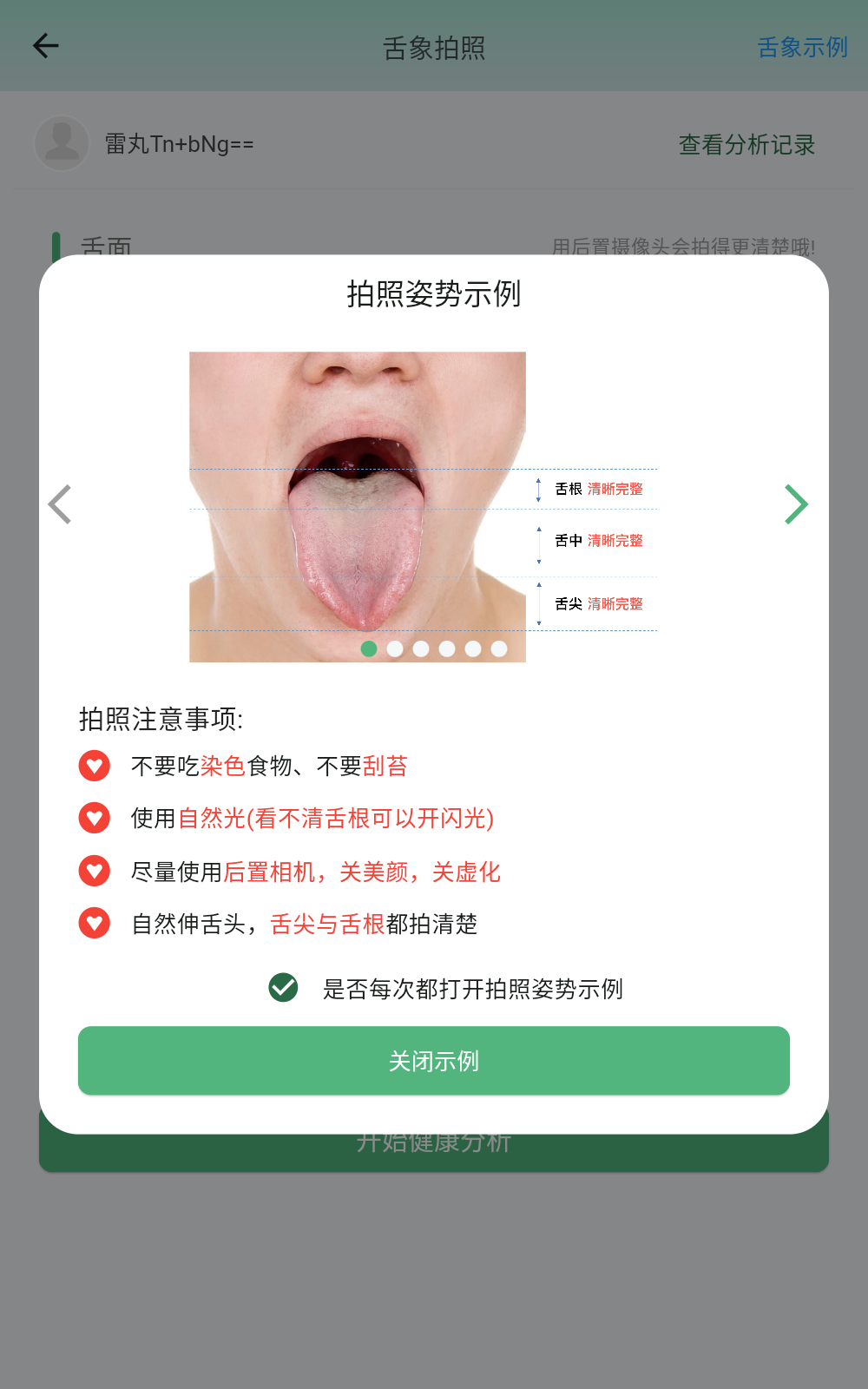Tap the heart icon beside the 染色食物 tip

point(94,766)
